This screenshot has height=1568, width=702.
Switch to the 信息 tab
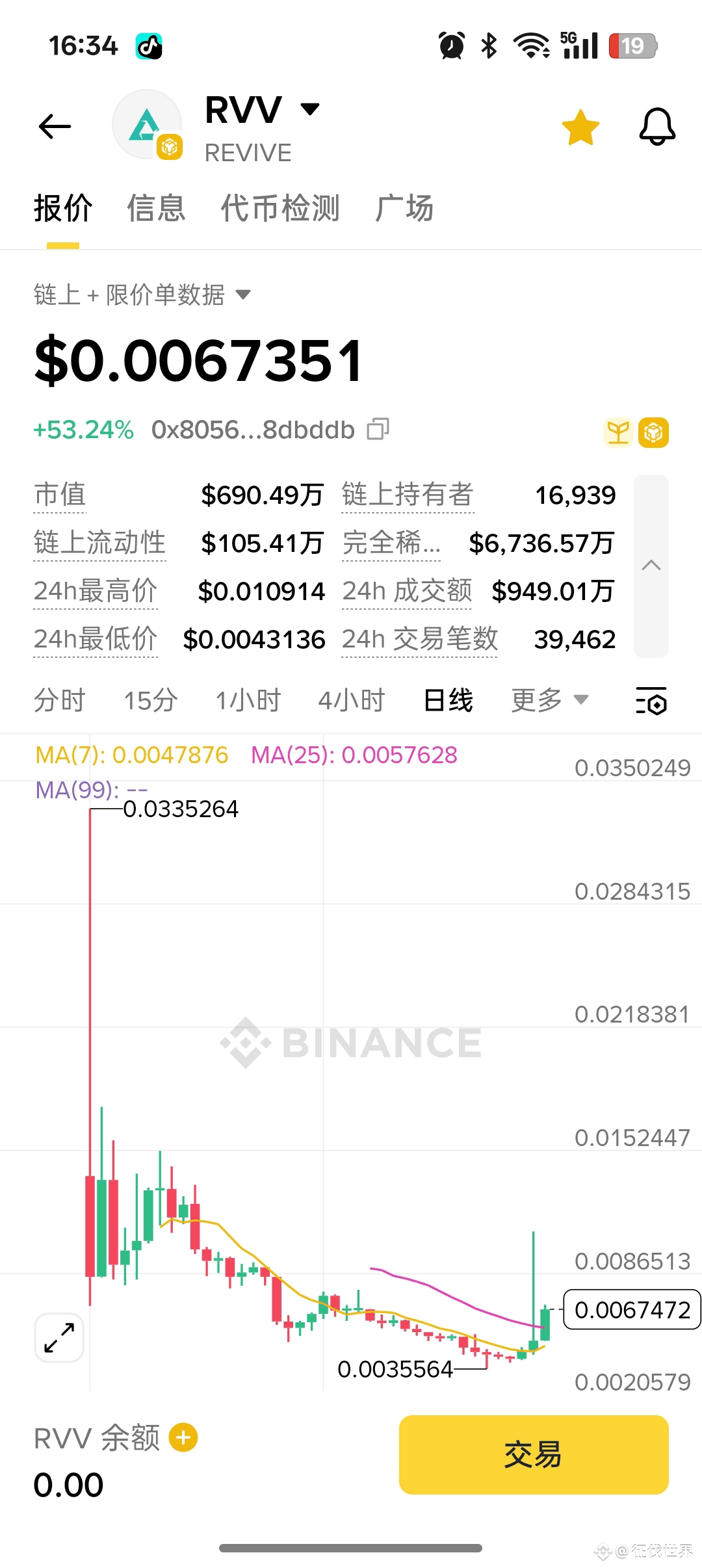[x=156, y=208]
